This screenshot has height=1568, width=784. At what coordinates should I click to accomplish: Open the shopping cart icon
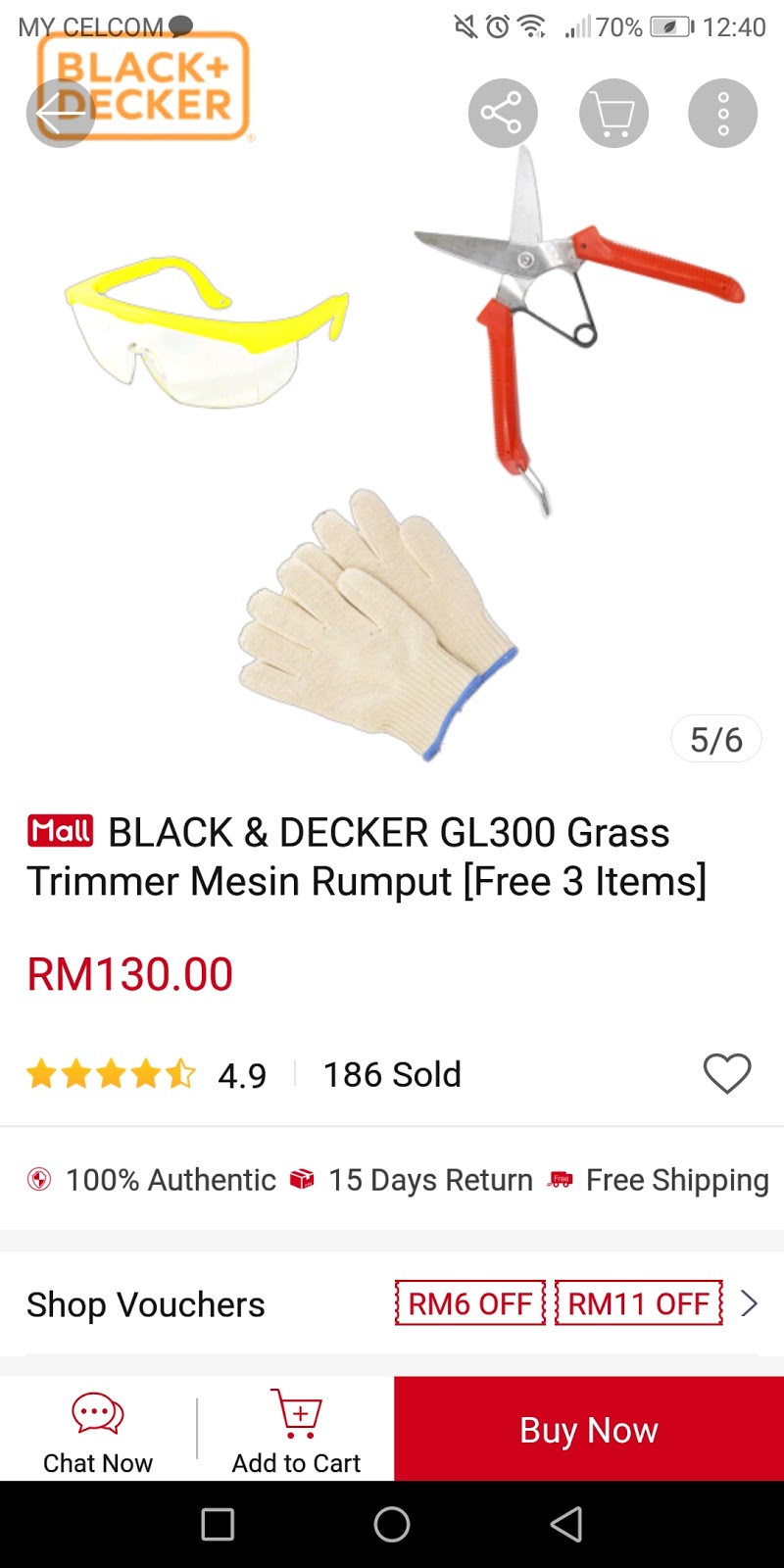pos(614,114)
